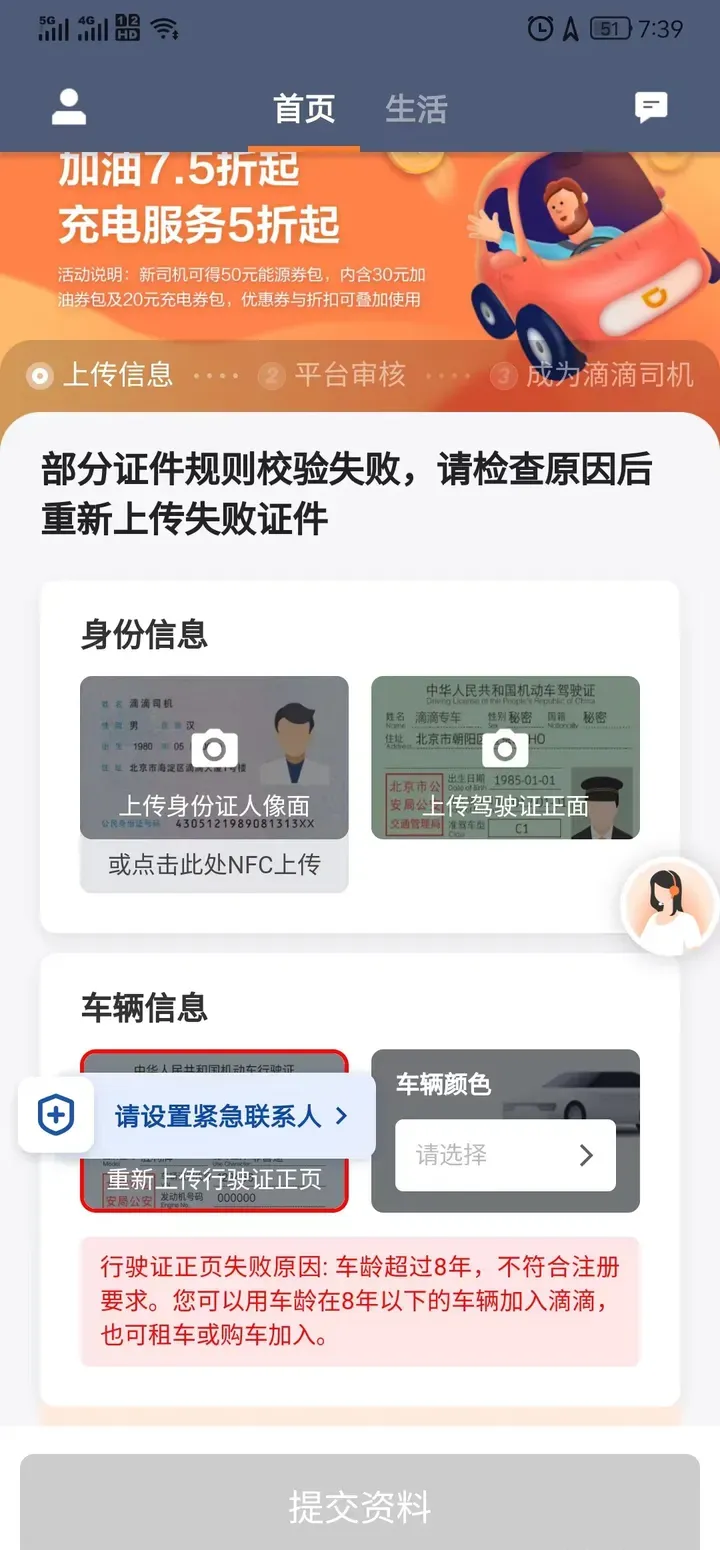The height and width of the screenshot is (1550, 720).
Task: Re-upload the vehicle license front page
Action: (214, 1185)
